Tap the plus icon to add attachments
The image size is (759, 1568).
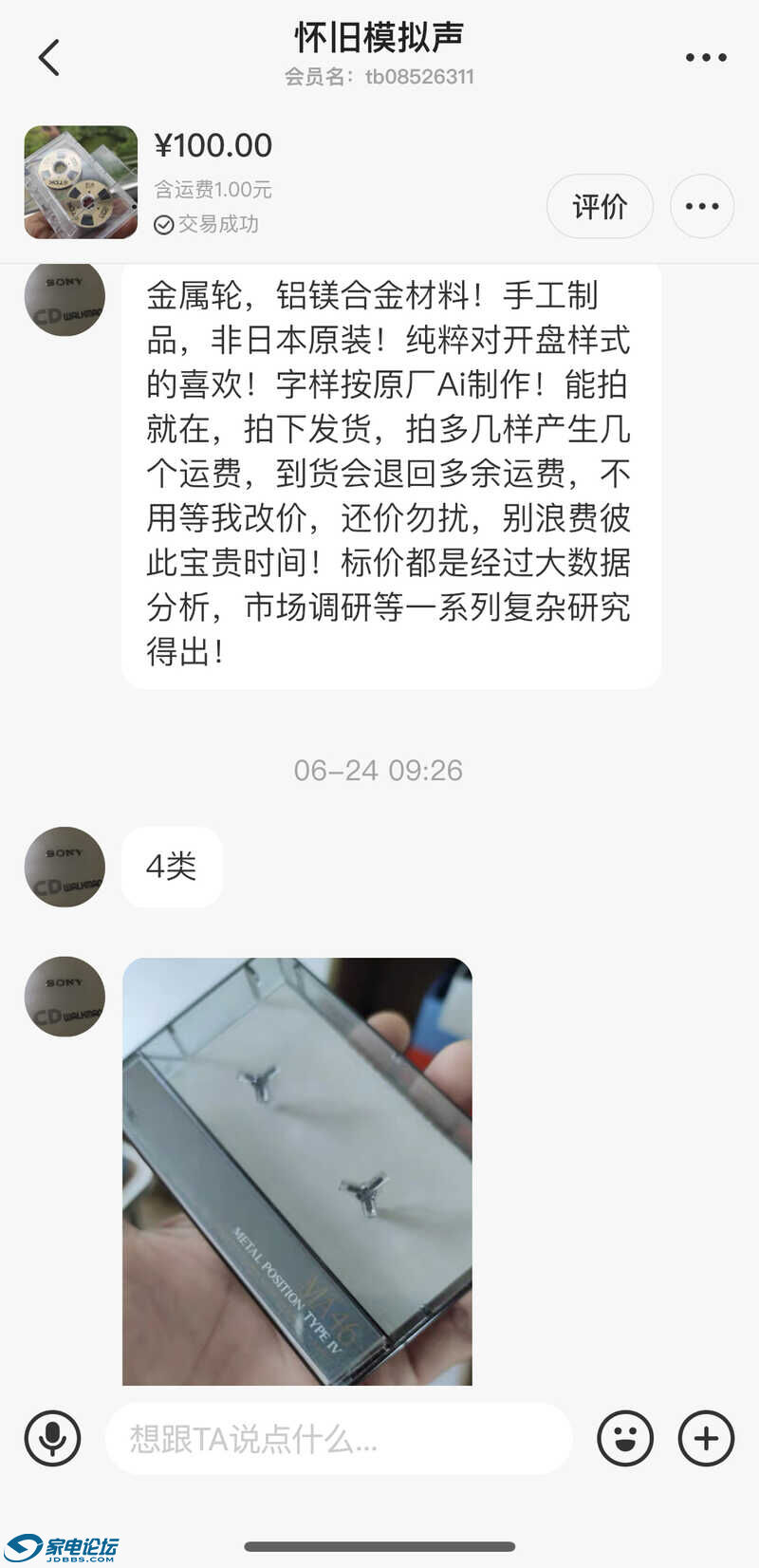point(704,1438)
